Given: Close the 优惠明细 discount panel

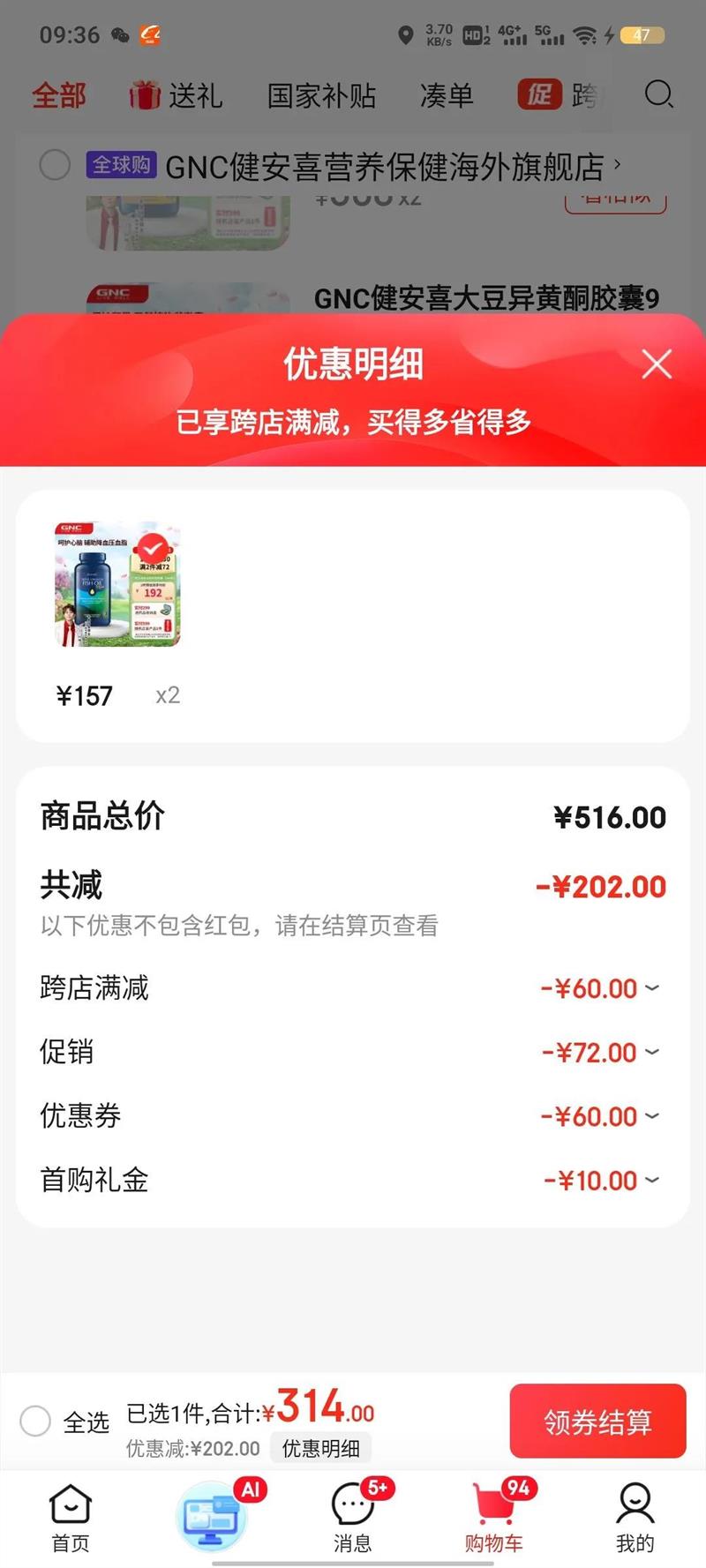Looking at the screenshot, I should tap(657, 364).
